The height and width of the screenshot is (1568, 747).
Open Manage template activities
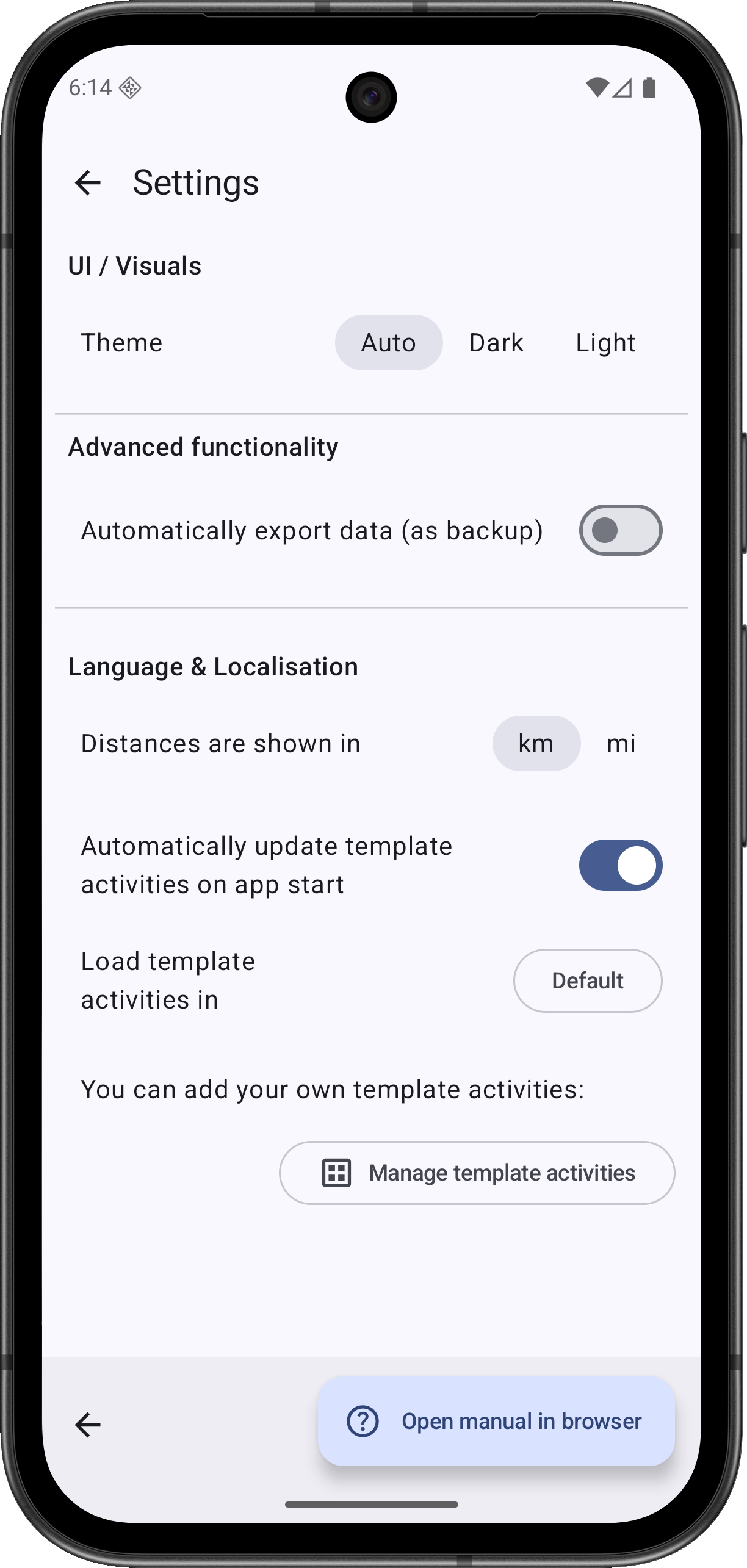(477, 1173)
